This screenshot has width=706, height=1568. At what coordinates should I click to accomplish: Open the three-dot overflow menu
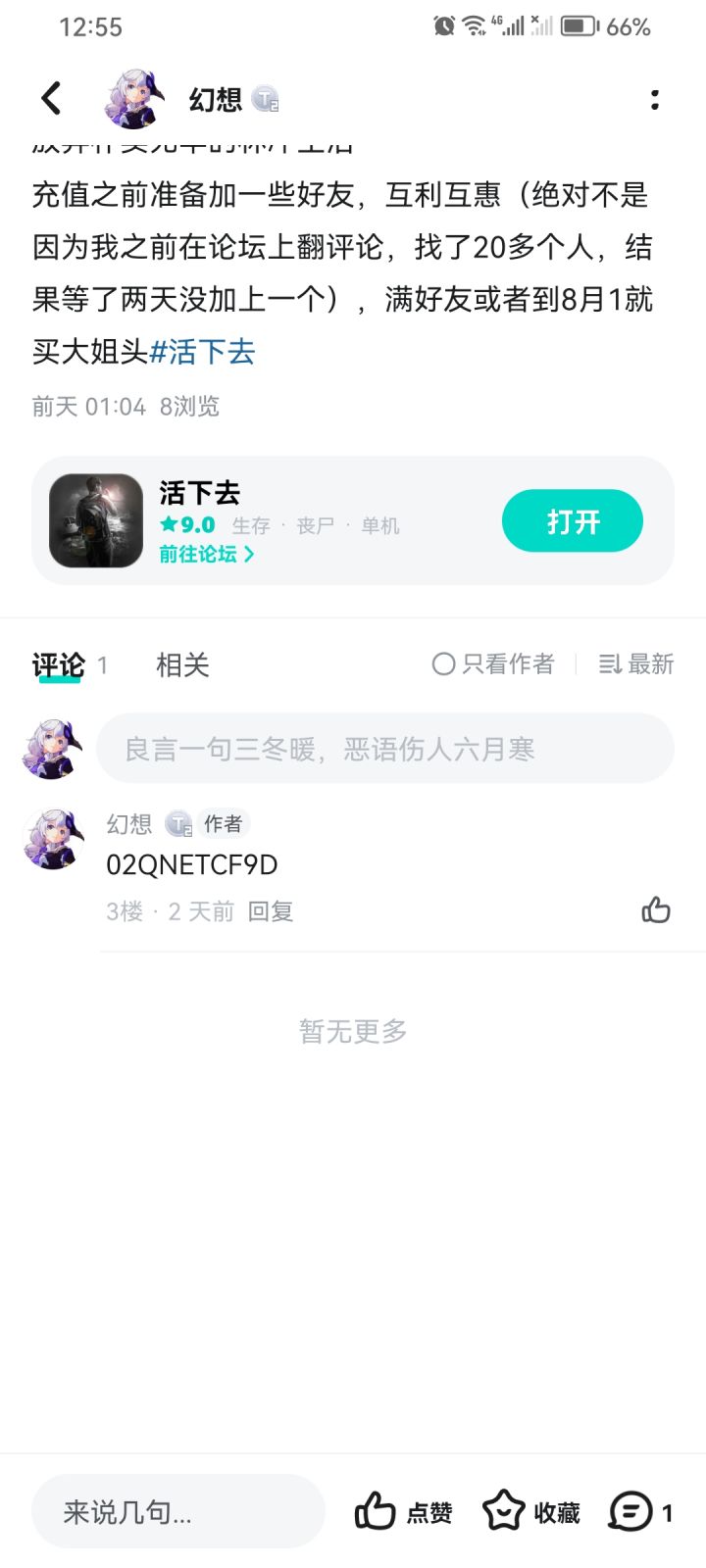point(654,99)
